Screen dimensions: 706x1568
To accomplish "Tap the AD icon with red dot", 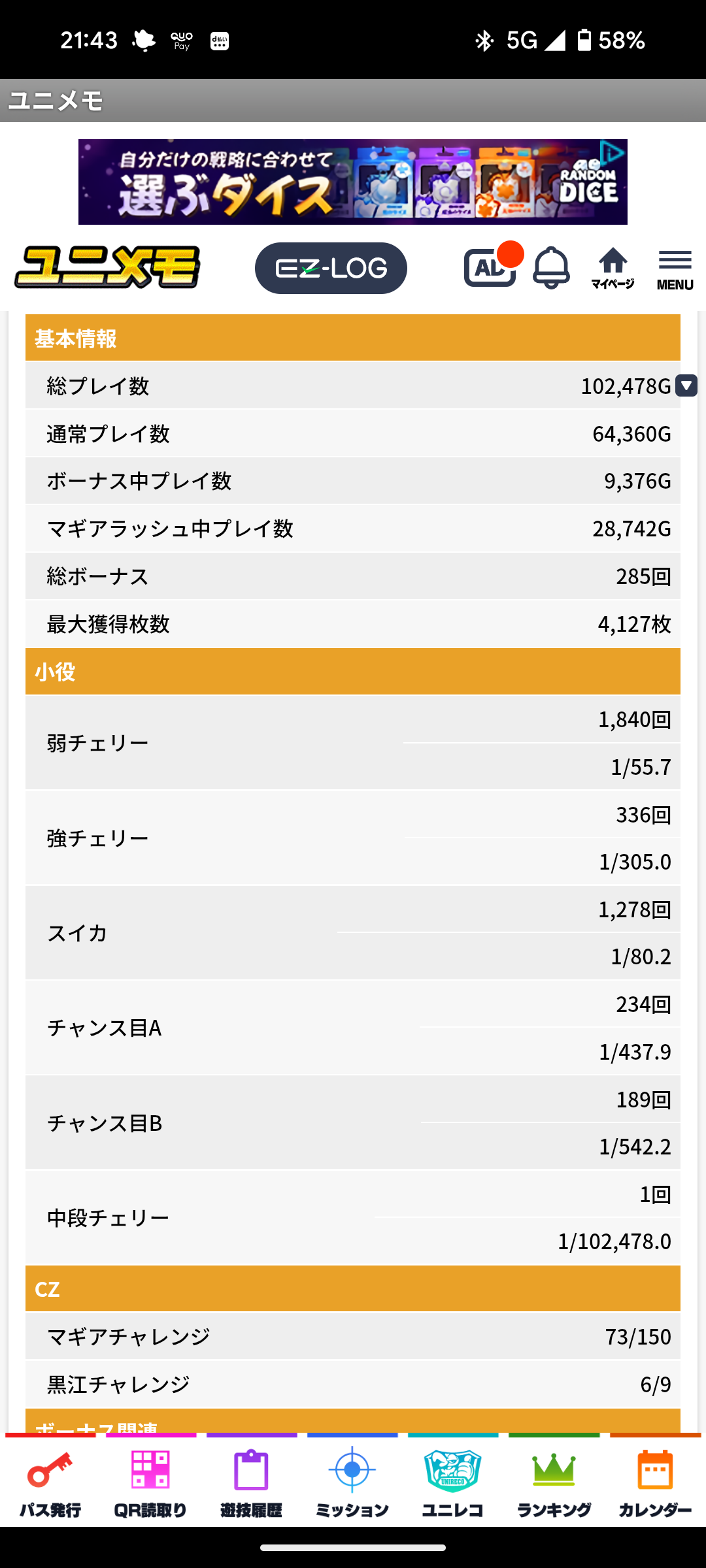I will point(493,265).
